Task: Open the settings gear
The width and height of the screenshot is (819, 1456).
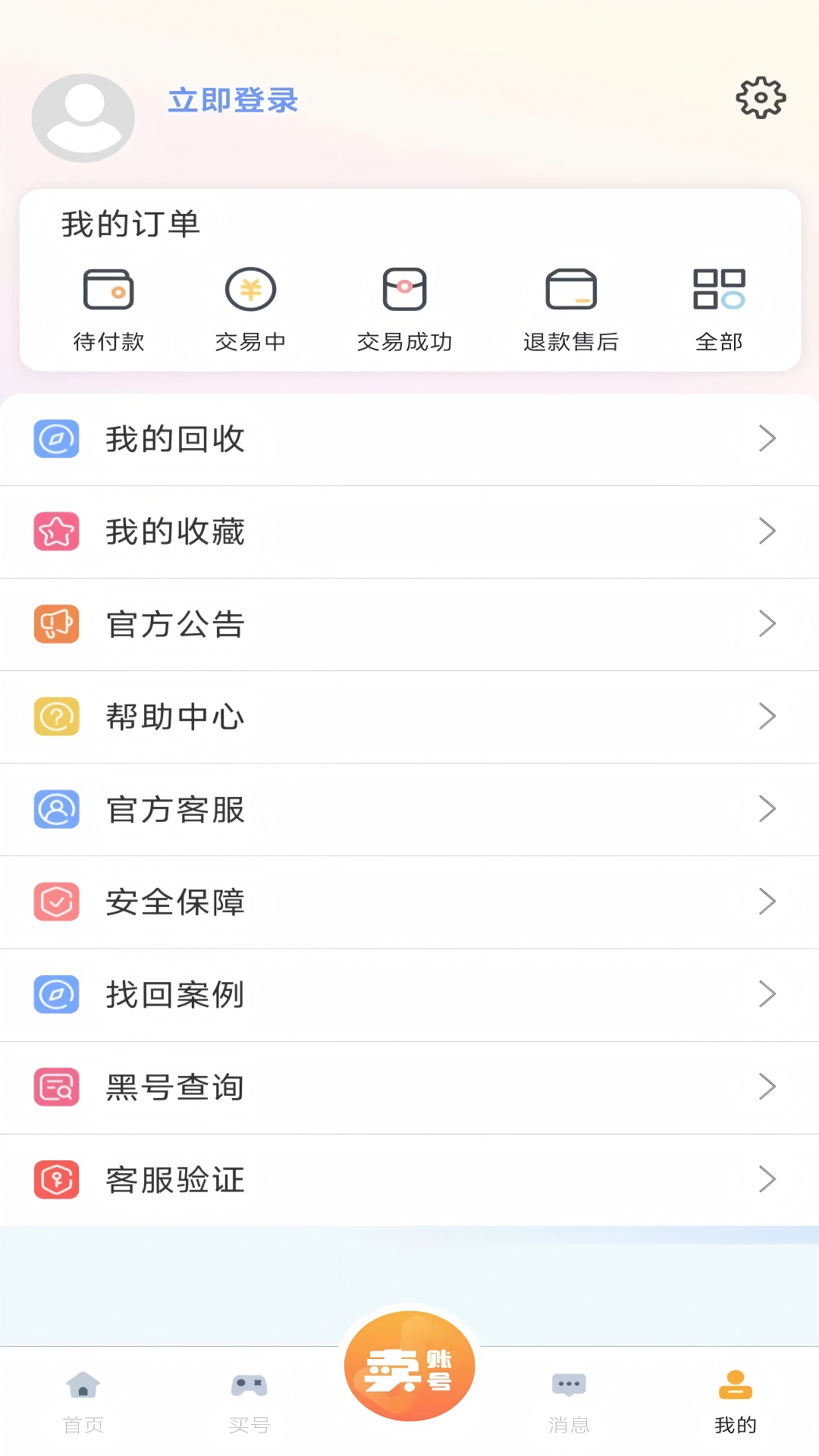Action: (761, 98)
